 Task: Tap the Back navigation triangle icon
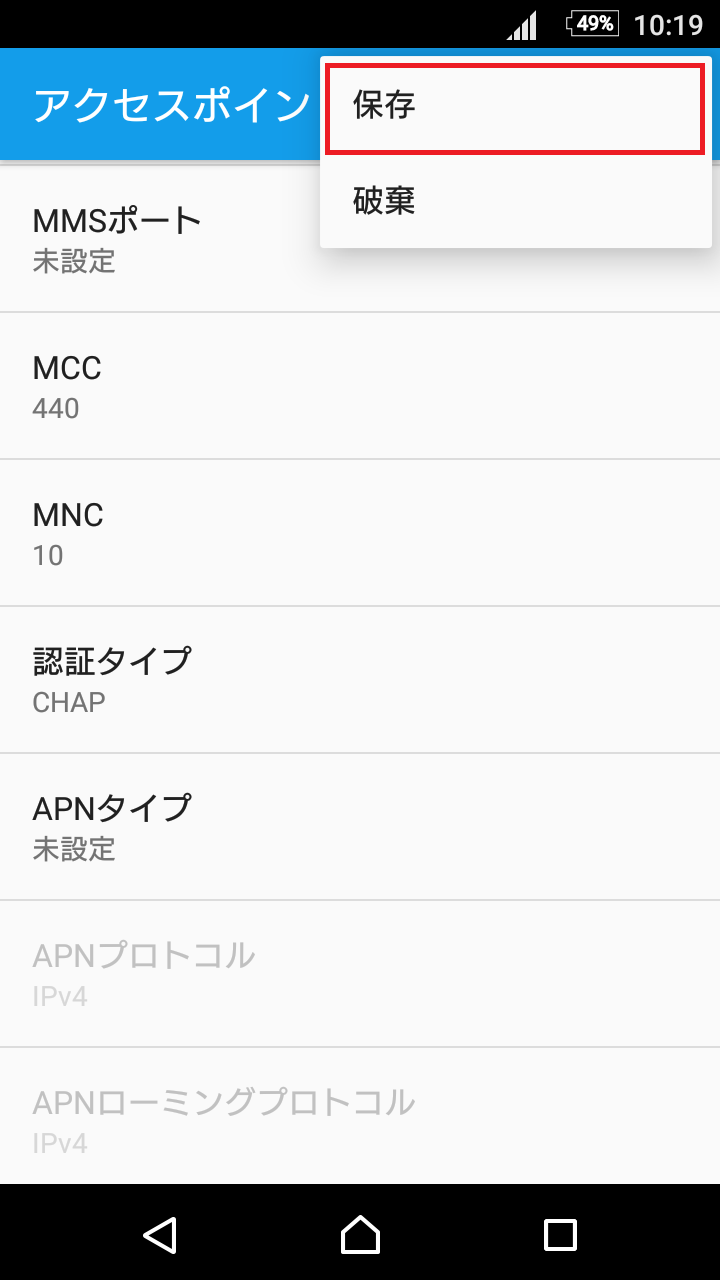[x=162, y=1236]
